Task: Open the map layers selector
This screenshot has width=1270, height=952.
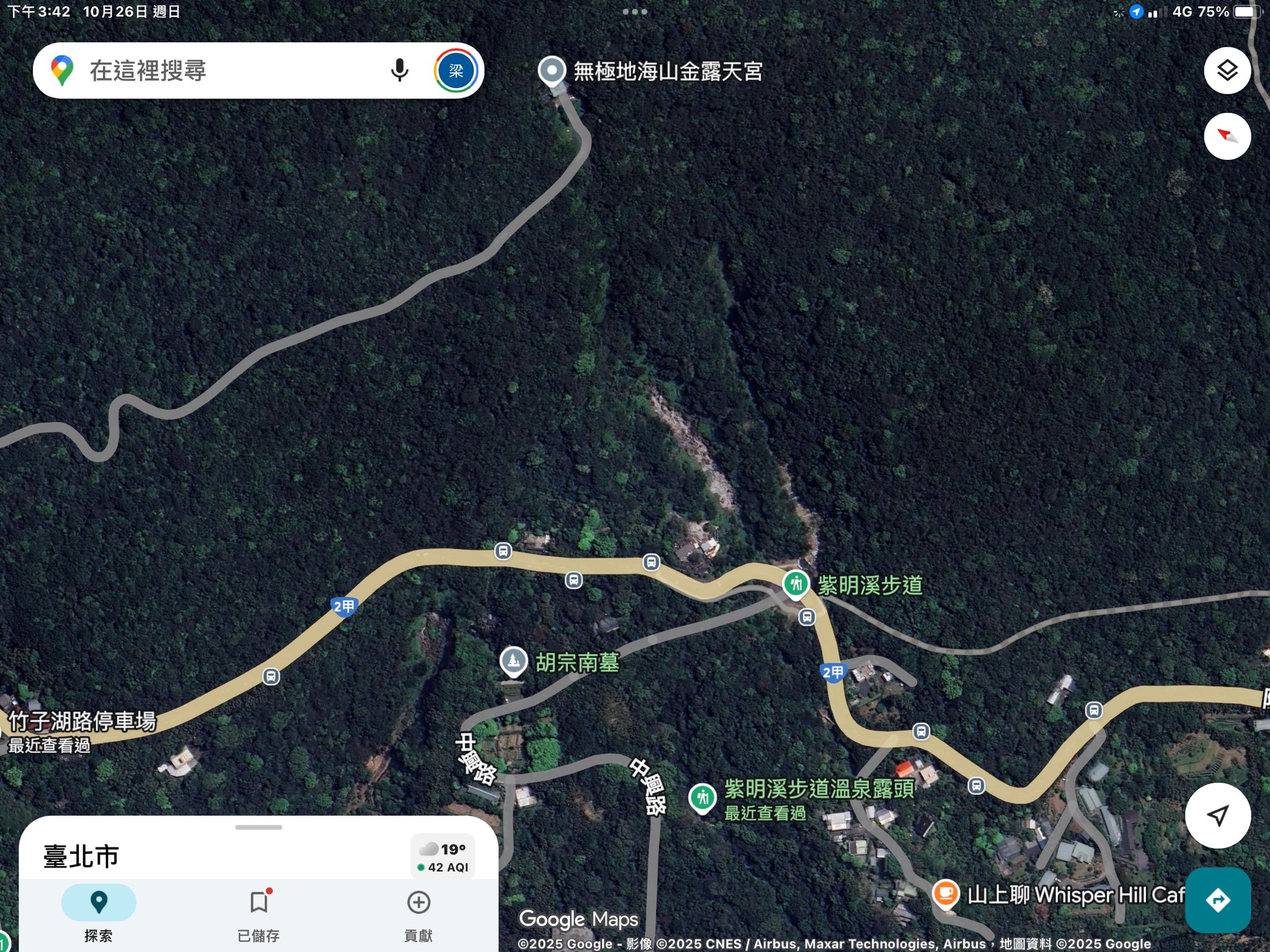Action: [1227, 71]
